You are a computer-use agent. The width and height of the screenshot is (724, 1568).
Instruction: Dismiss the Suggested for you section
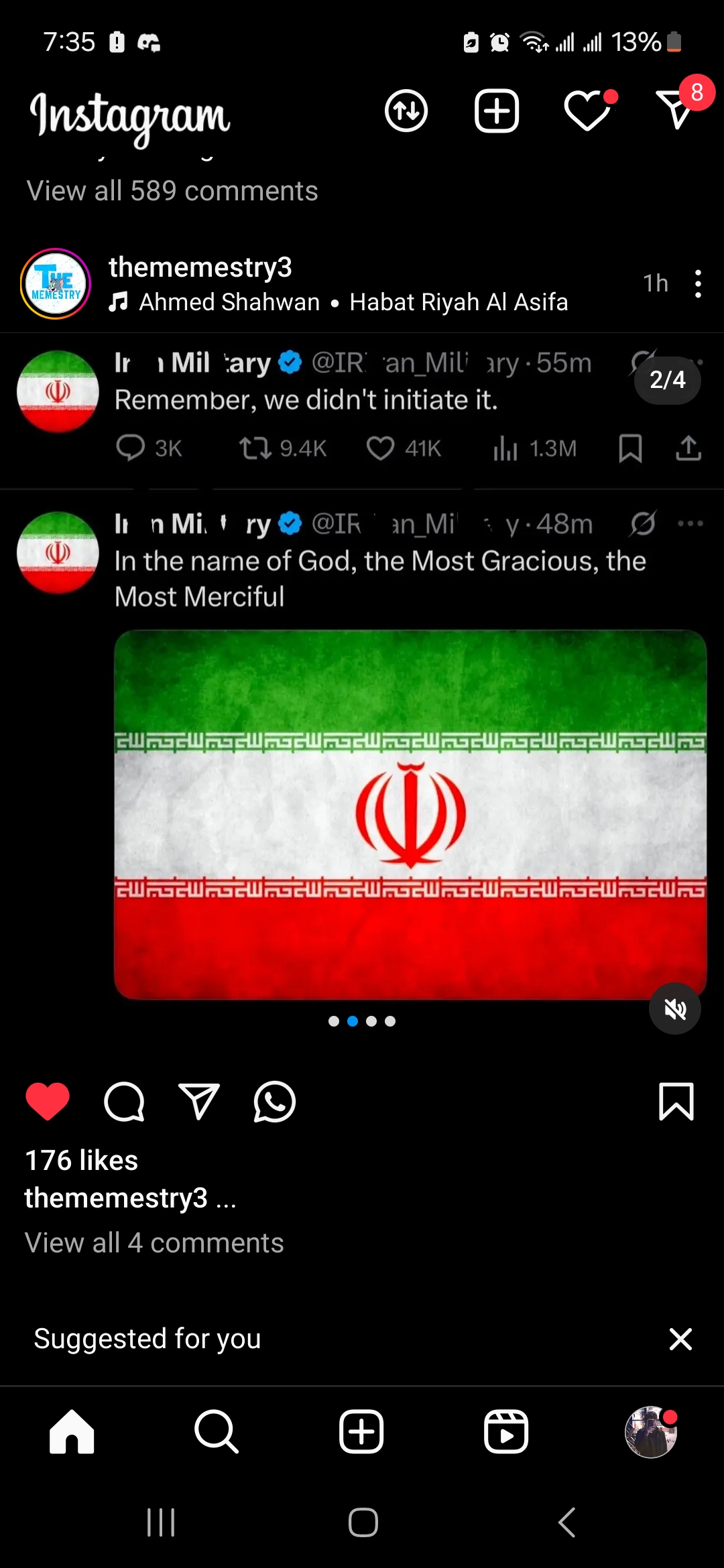point(680,1339)
